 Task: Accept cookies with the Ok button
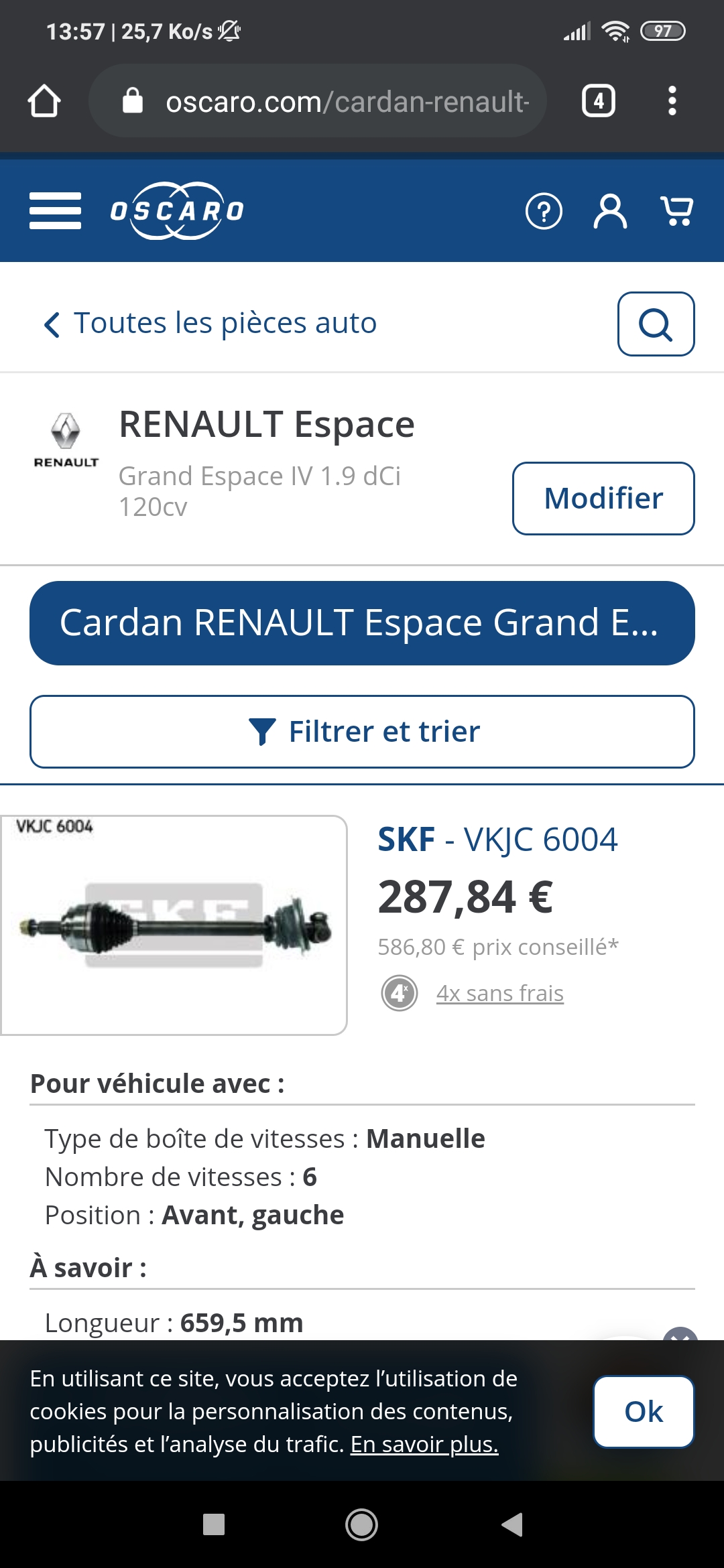coord(643,1412)
